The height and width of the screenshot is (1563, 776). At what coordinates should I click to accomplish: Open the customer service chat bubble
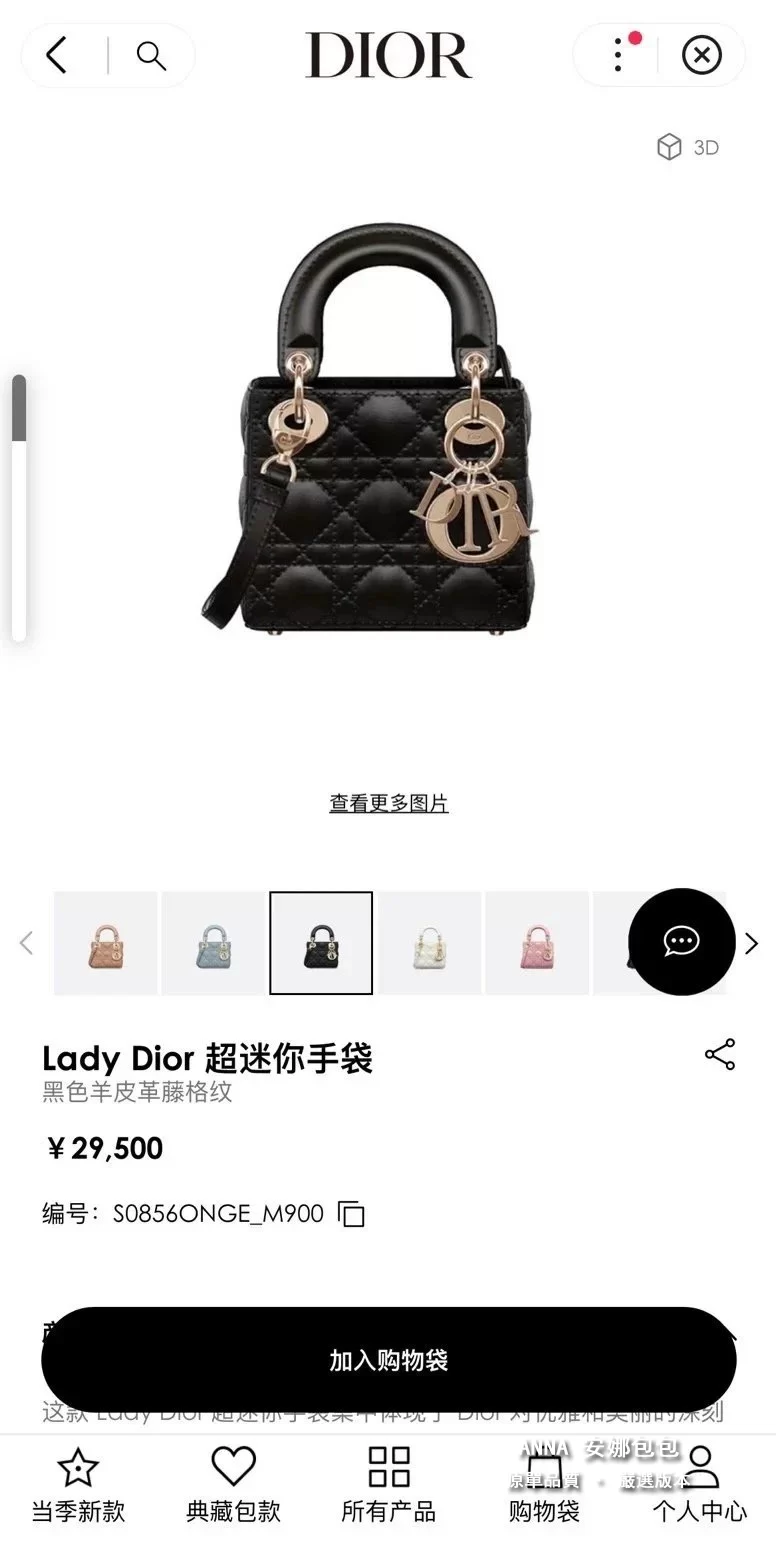click(x=682, y=941)
